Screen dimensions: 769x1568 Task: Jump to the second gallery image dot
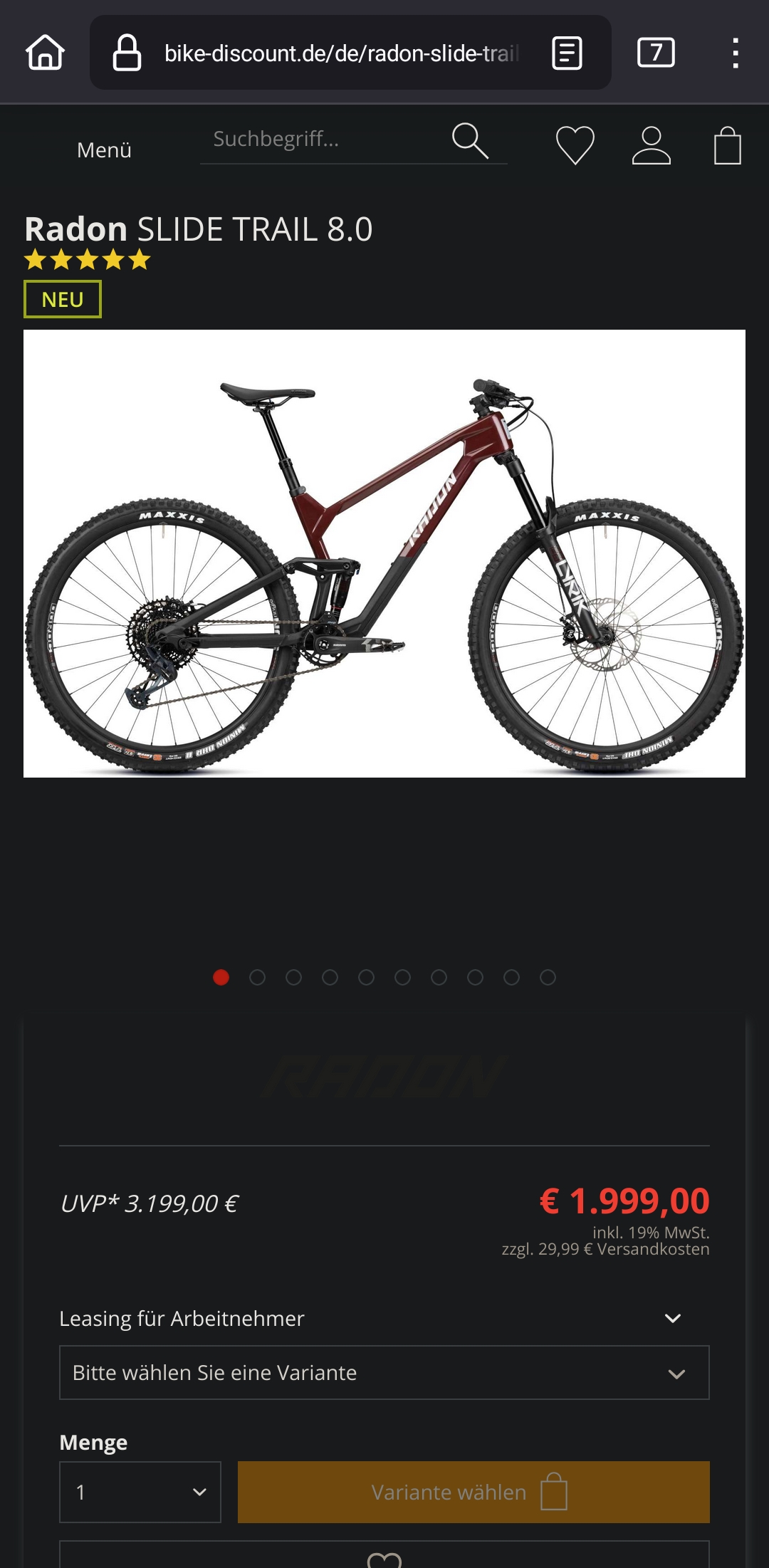click(x=257, y=978)
